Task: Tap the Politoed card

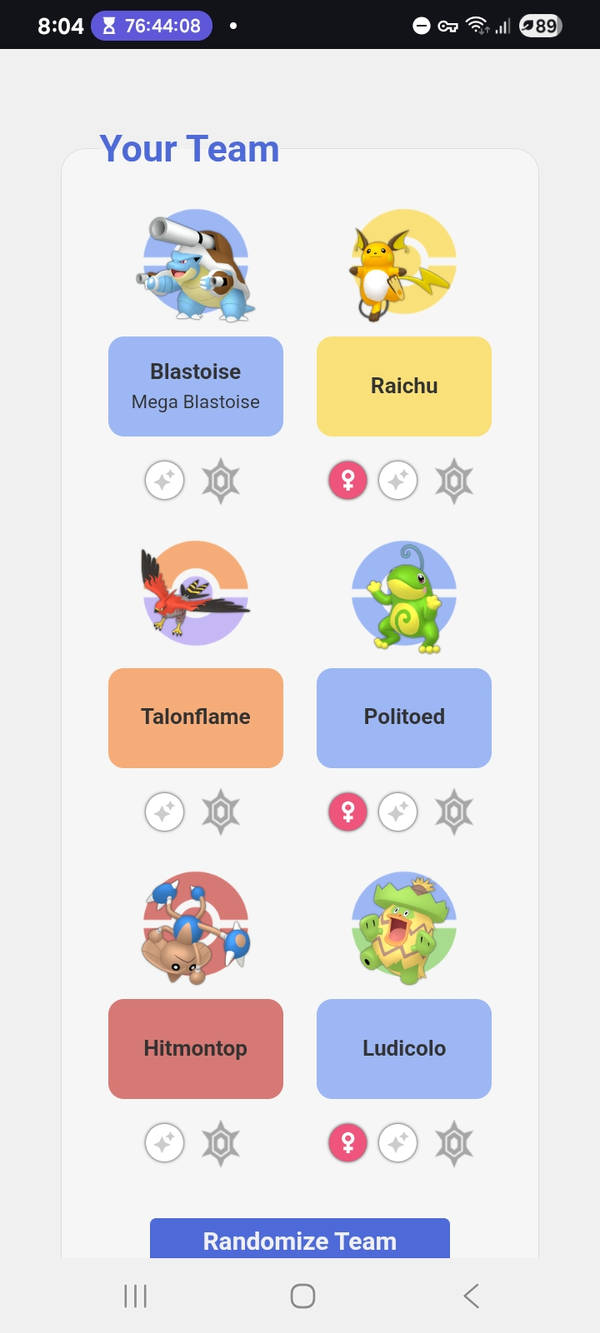Action: [x=404, y=717]
